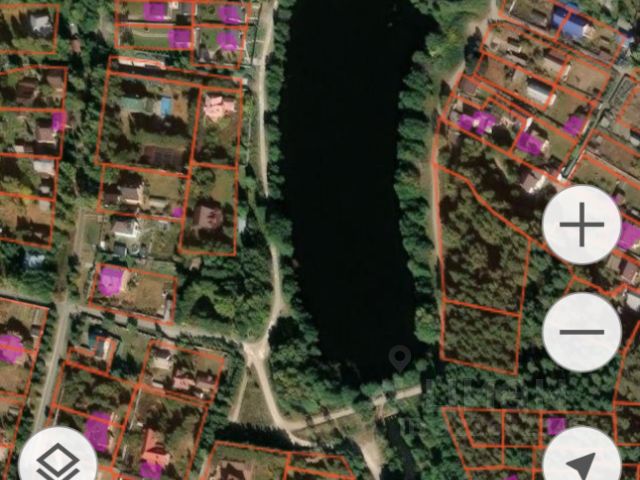Zoom in with the plus button
This screenshot has height=480, width=640.
coord(582,225)
